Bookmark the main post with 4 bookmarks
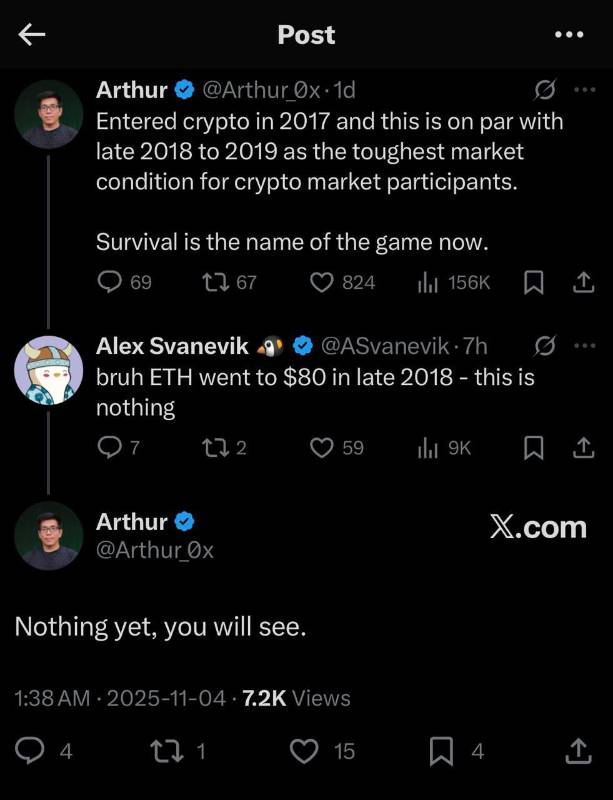The image size is (613, 800). click(x=441, y=750)
